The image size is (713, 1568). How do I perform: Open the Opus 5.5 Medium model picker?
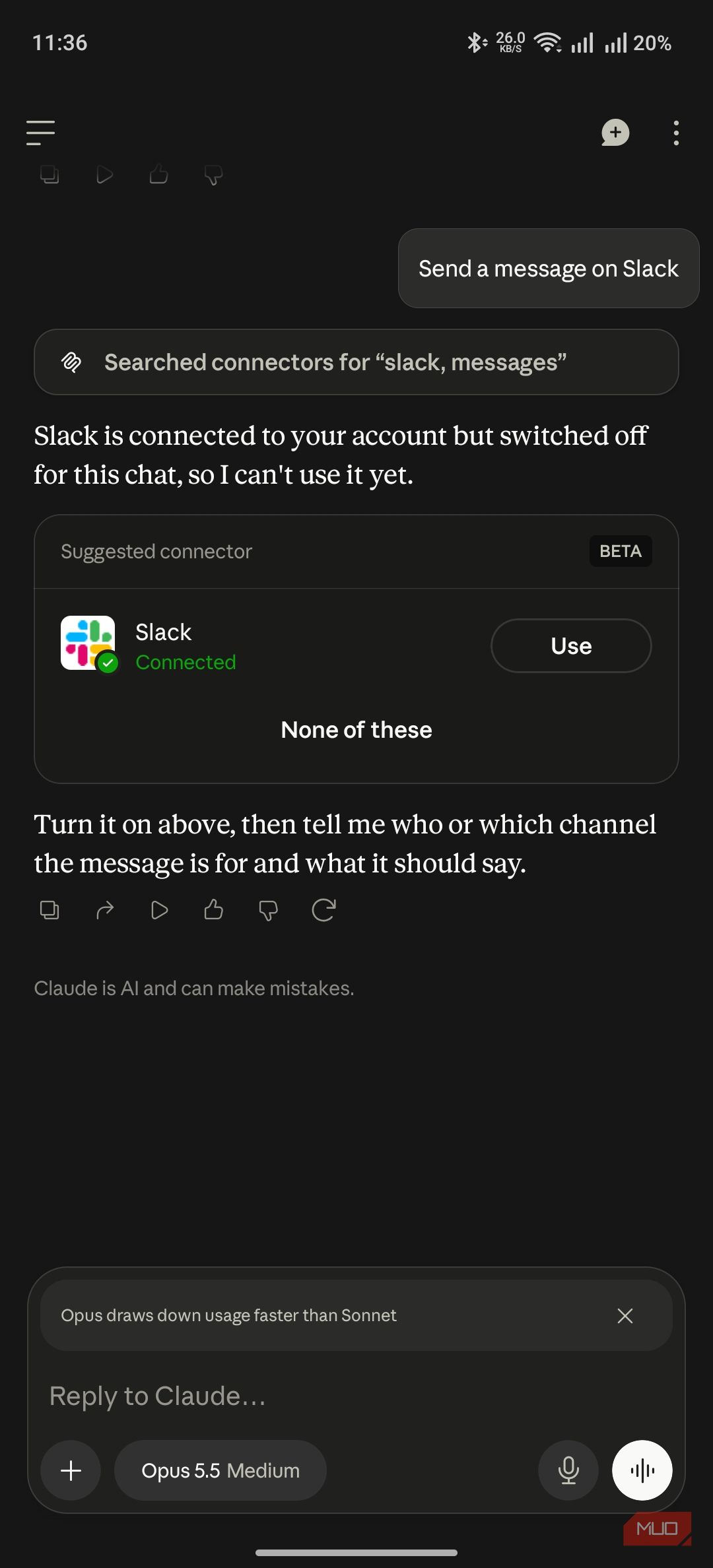[x=221, y=1470]
